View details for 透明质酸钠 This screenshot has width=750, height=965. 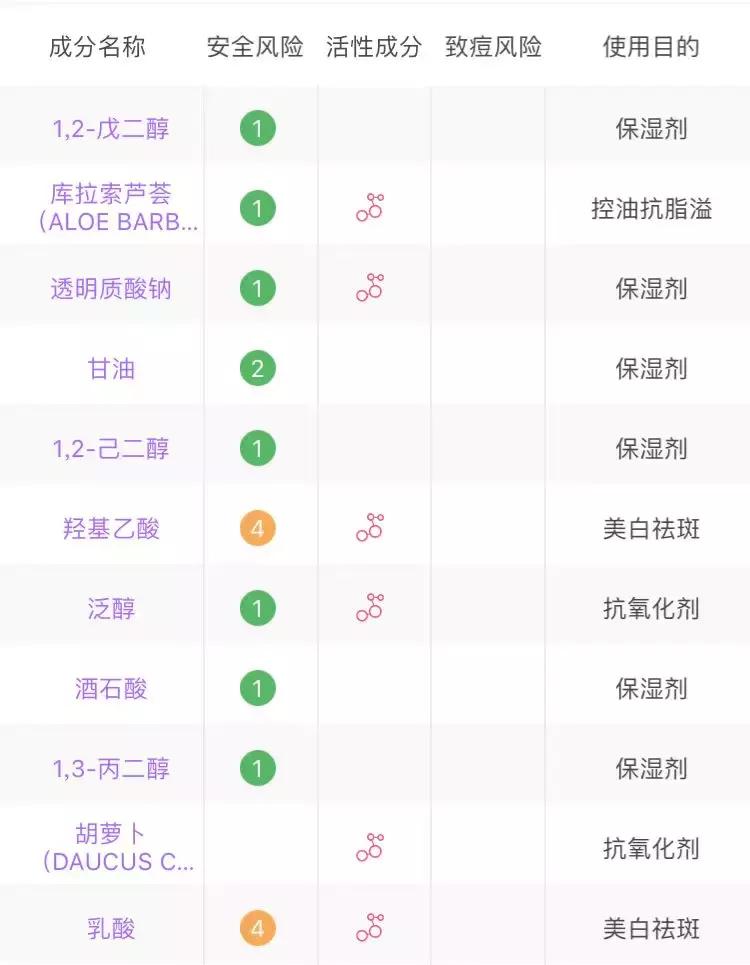pyautogui.click(x=111, y=289)
